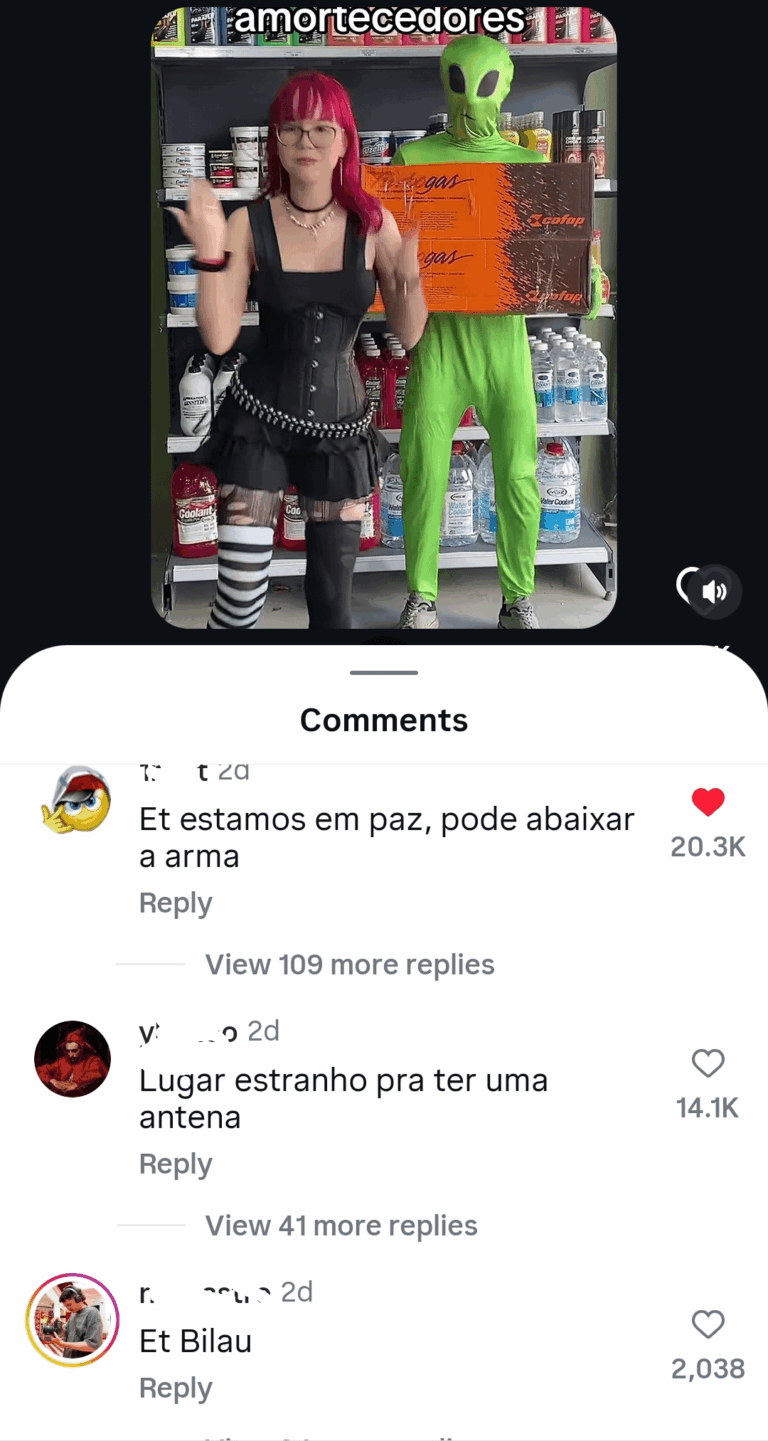This screenshot has height=1441, width=768.
Task: Reply to the 'Et estamos em paz' comment
Action: coord(176,903)
